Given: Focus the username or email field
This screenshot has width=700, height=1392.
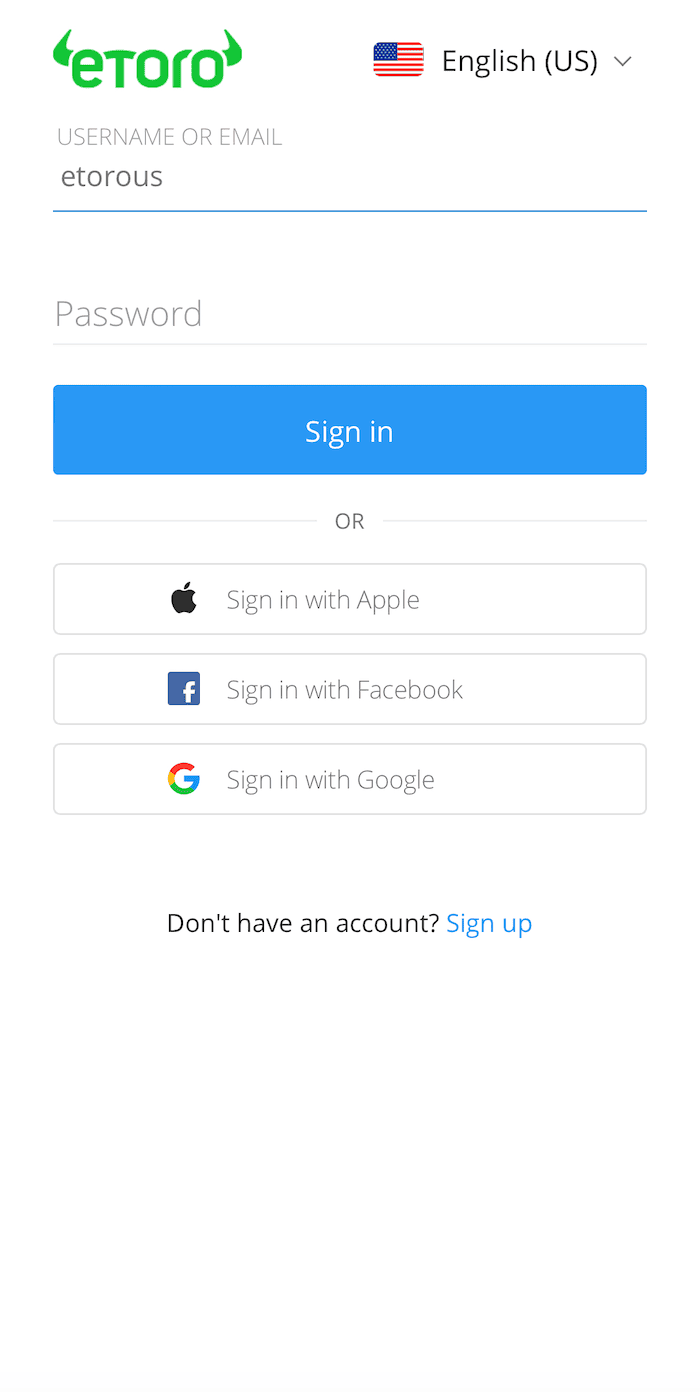Looking at the screenshot, I should point(349,177).
